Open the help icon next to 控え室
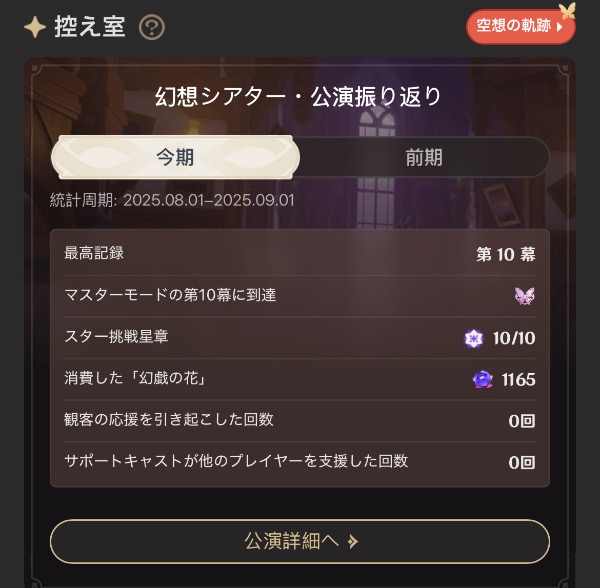600x588 pixels. point(152,27)
